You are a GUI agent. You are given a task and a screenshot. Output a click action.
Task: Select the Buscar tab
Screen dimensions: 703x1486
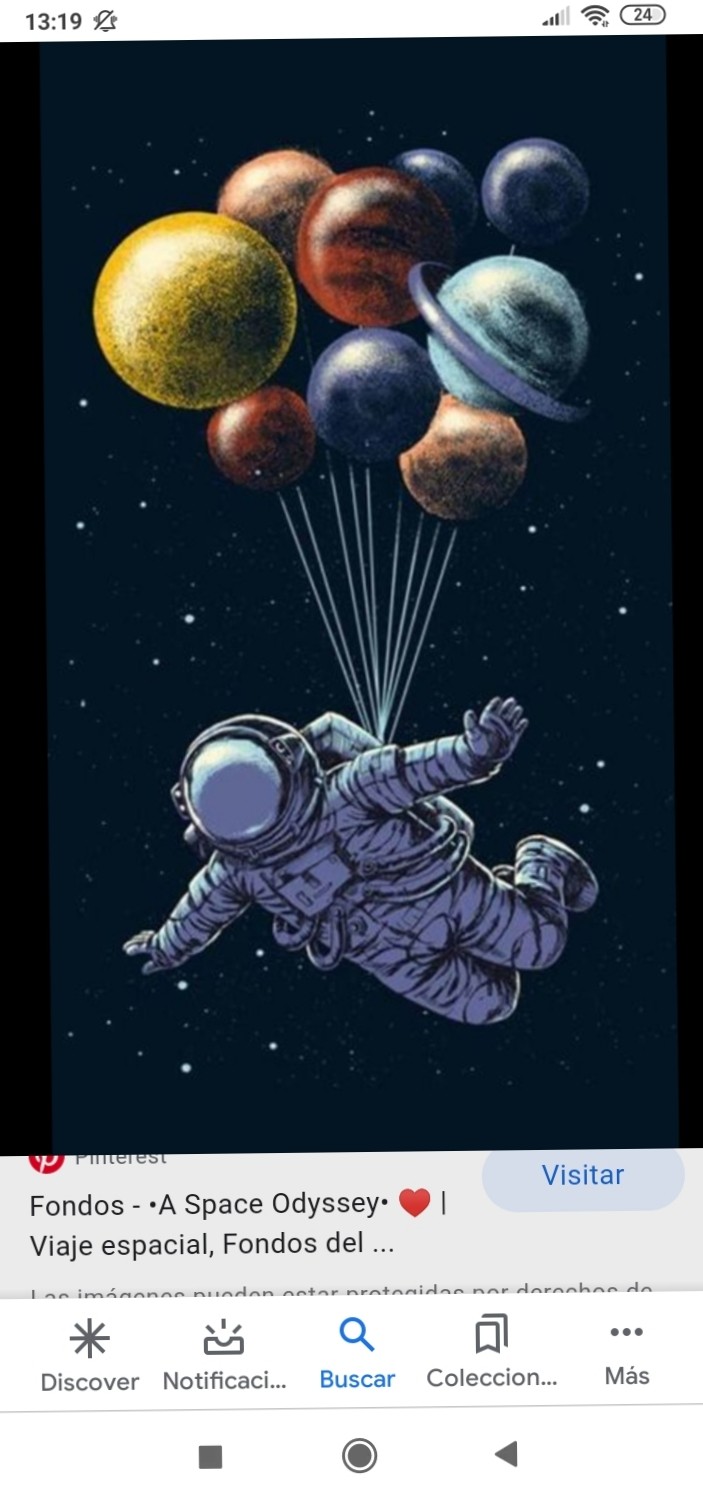coord(357,1355)
